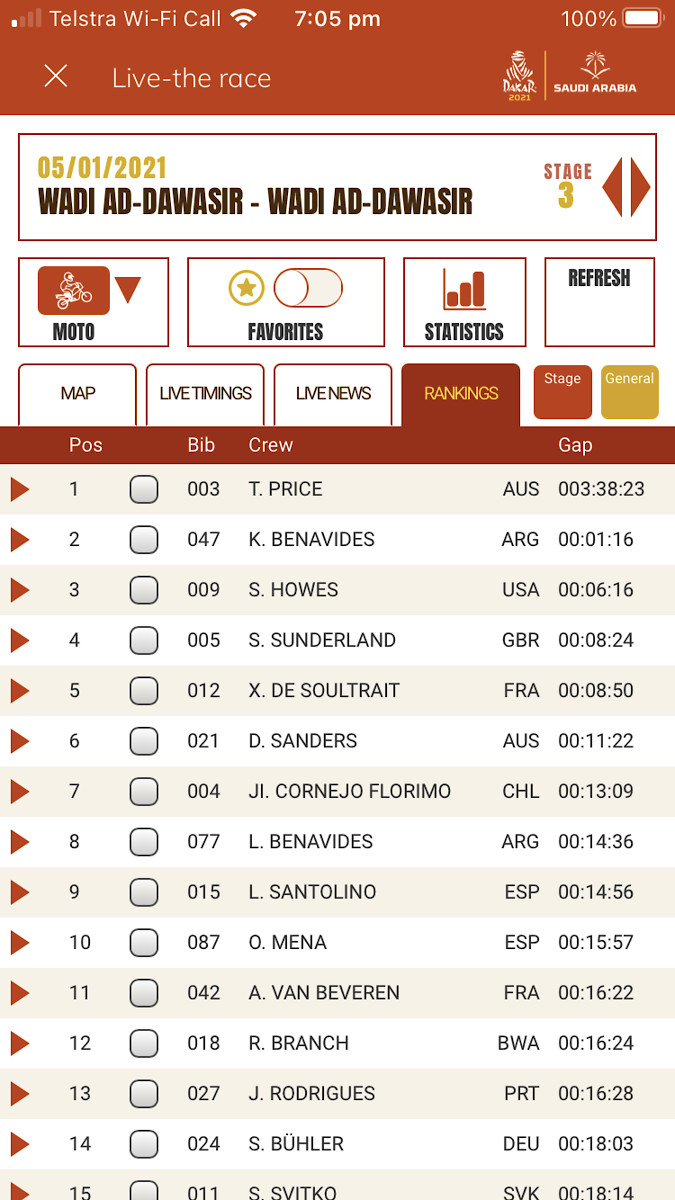This screenshot has width=675, height=1200.
Task: Refresh the rankings
Action: 599,302
